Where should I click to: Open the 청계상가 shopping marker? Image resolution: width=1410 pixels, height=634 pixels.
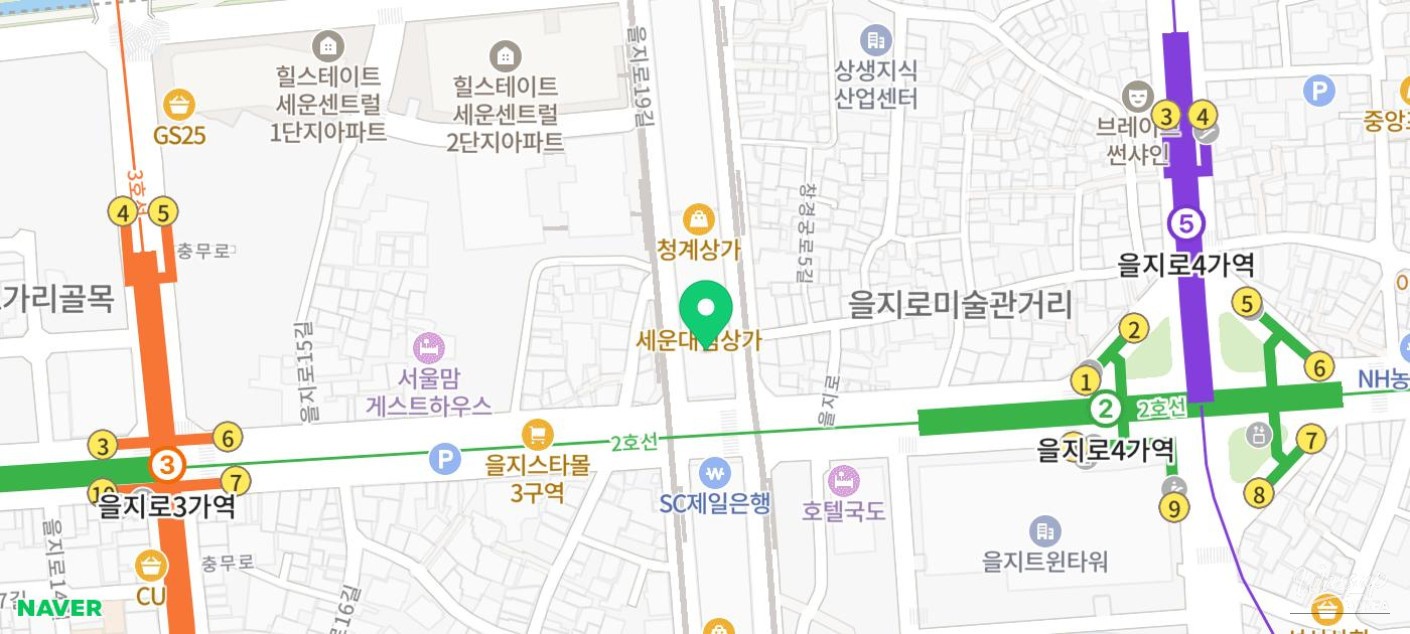[x=698, y=219]
